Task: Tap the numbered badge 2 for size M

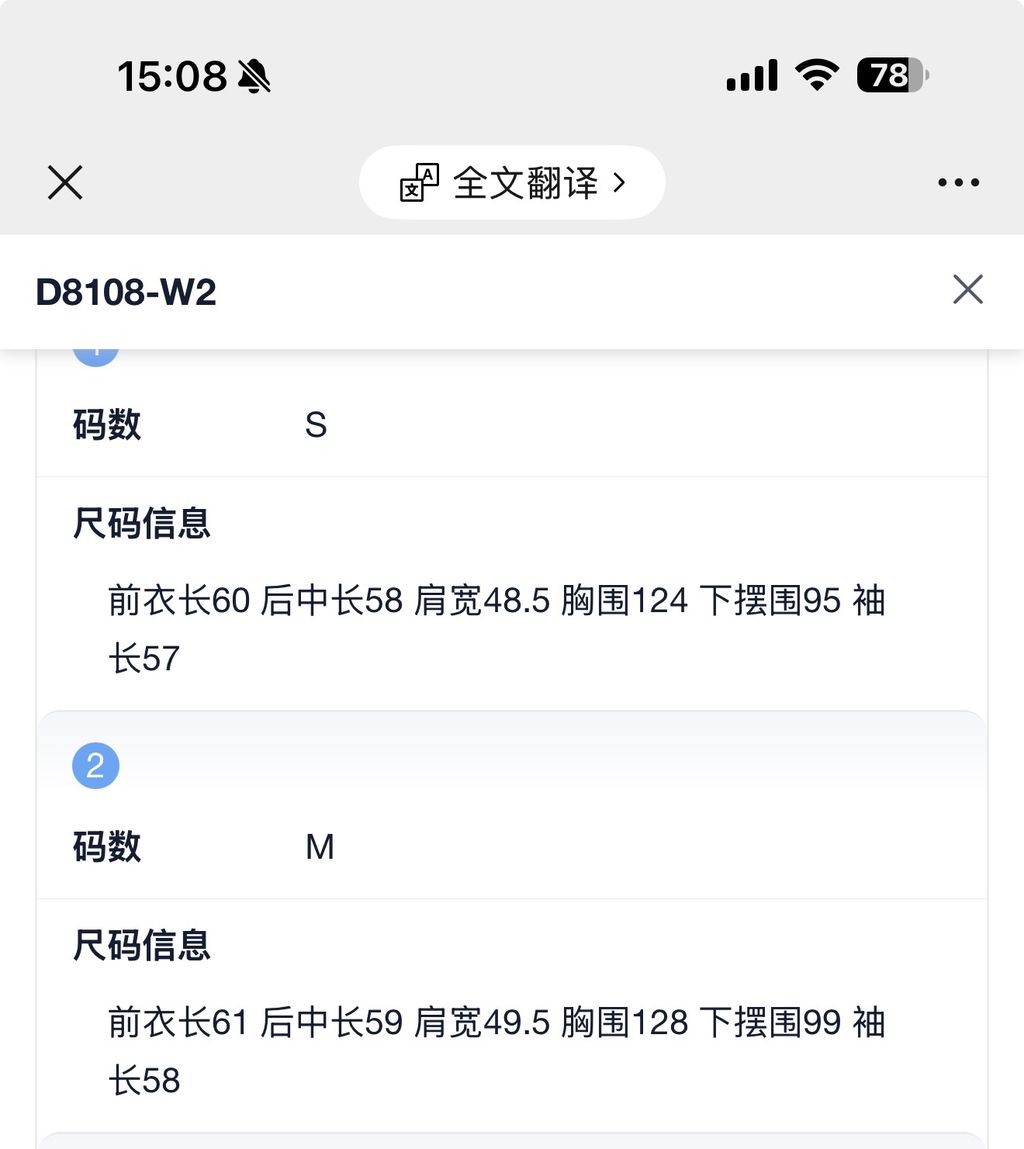Action: coord(96,764)
